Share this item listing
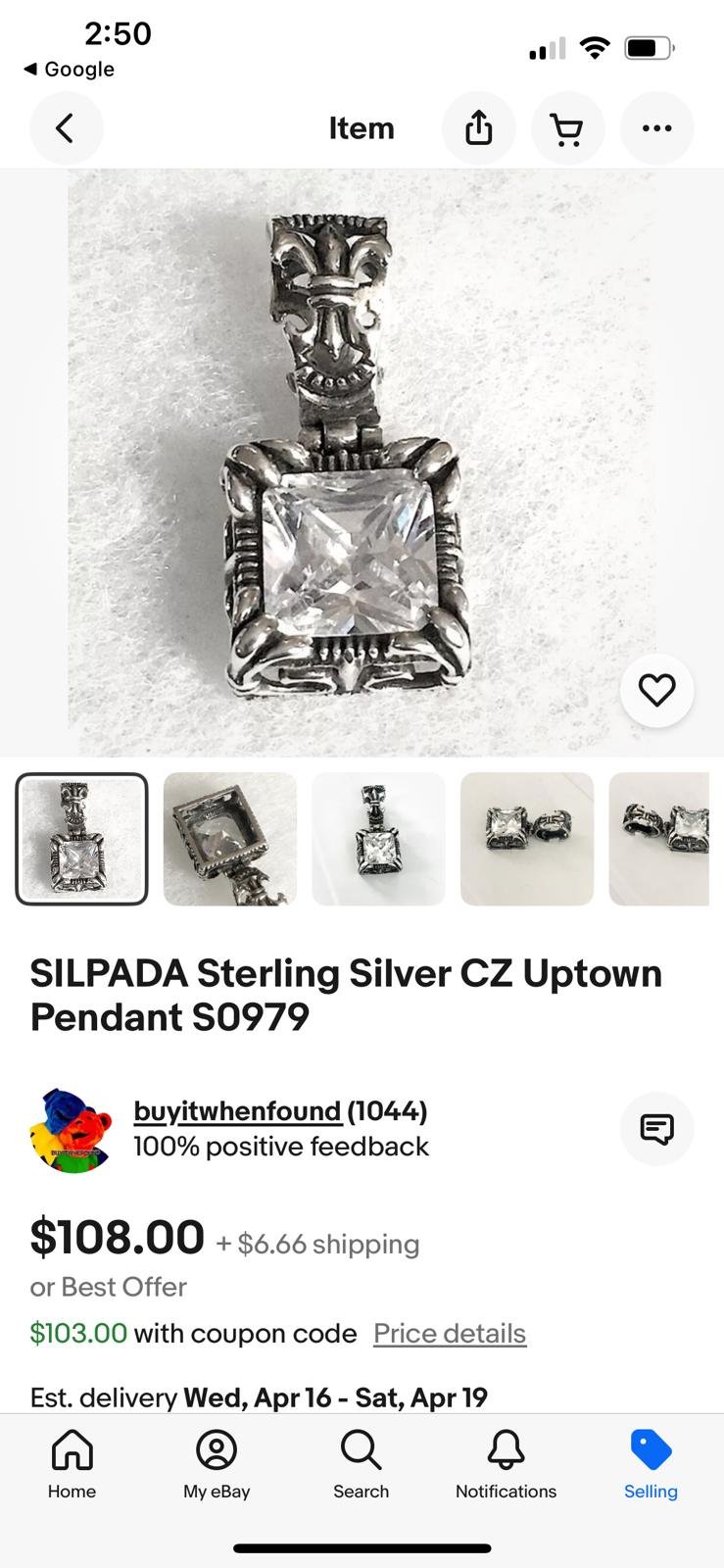Viewport: 724px width, 1568px height. pyautogui.click(x=478, y=128)
